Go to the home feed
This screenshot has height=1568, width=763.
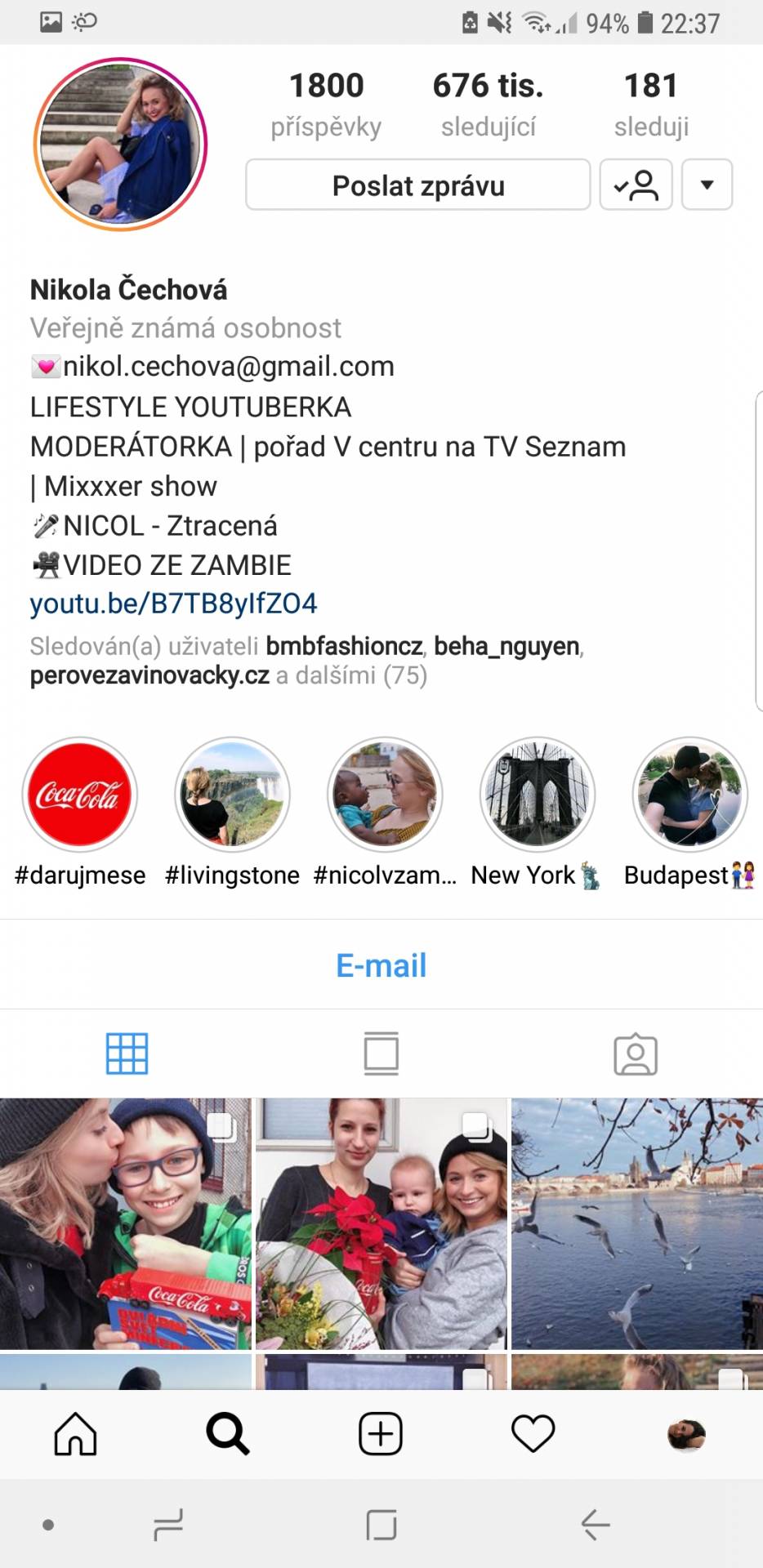point(76,1434)
